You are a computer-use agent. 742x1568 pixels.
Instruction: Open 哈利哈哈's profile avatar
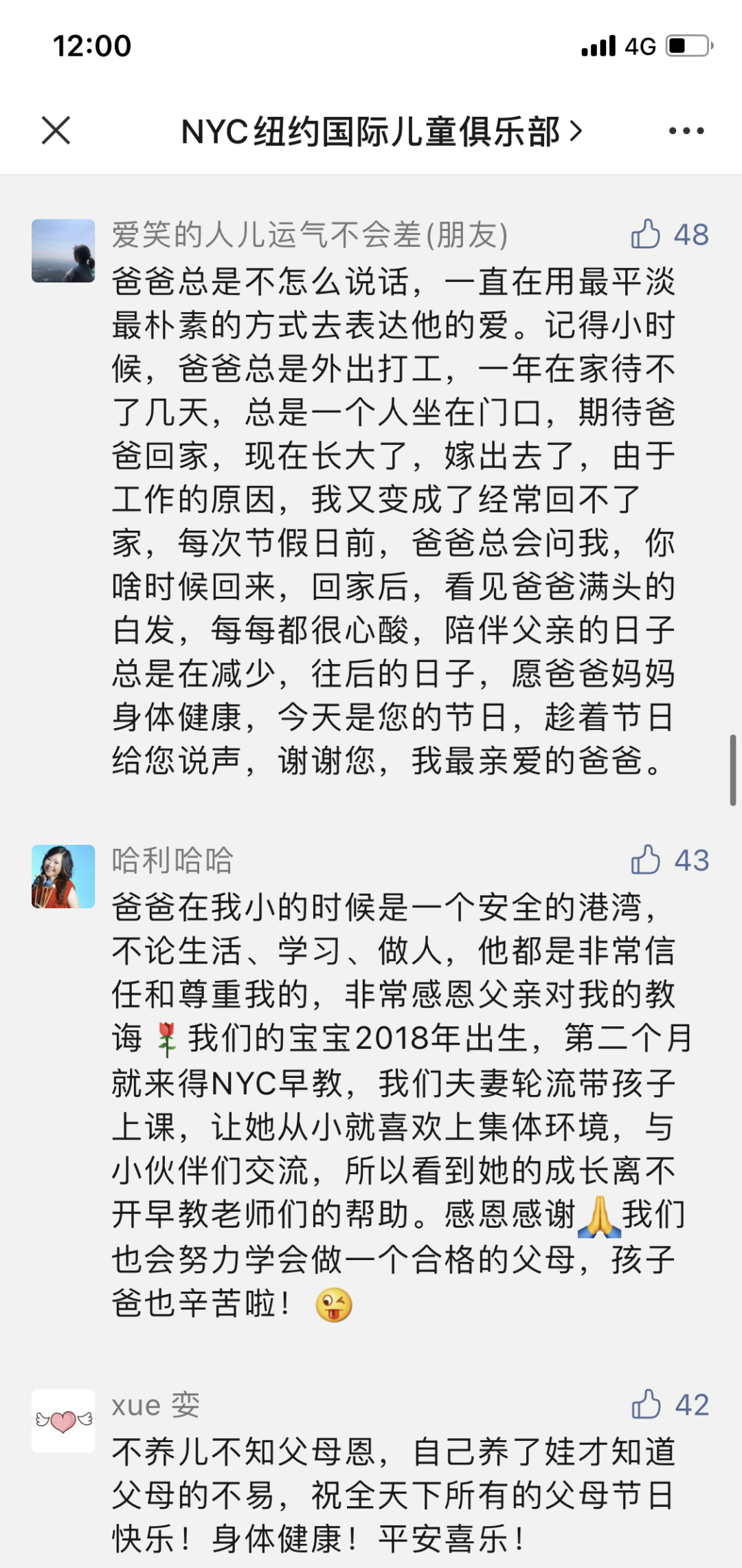(x=63, y=876)
